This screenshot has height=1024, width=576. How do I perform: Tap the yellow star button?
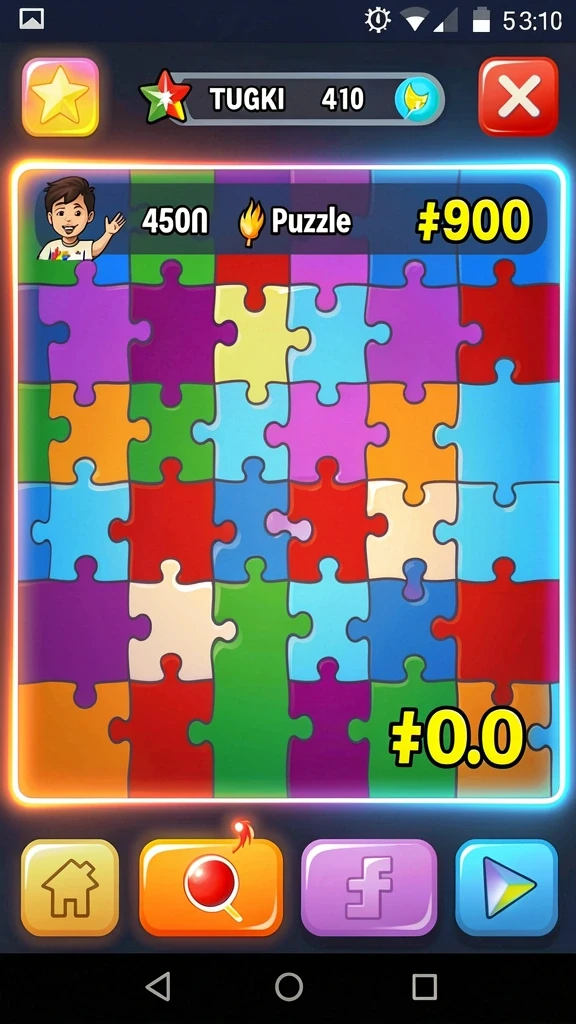[60, 97]
